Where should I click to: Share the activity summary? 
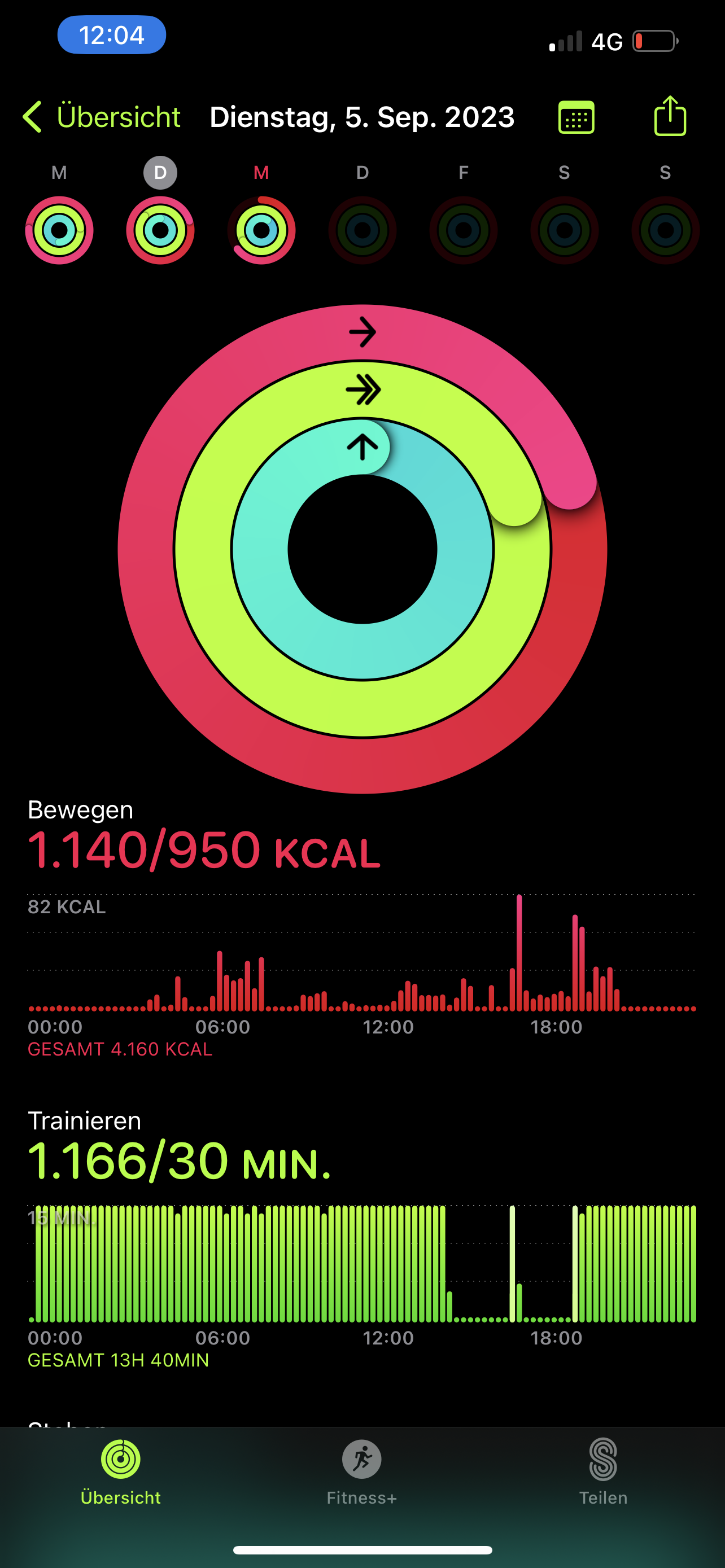[670, 116]
